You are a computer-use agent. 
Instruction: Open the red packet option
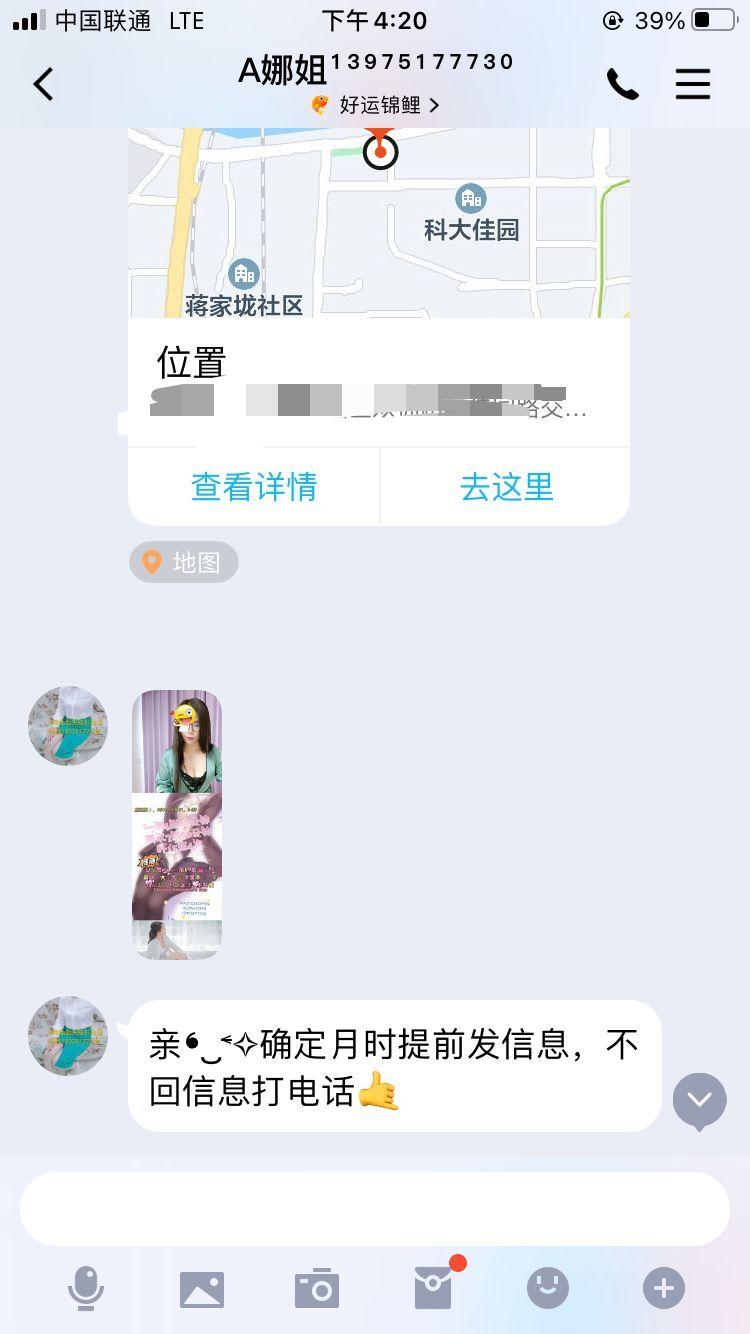[433, 1288]
